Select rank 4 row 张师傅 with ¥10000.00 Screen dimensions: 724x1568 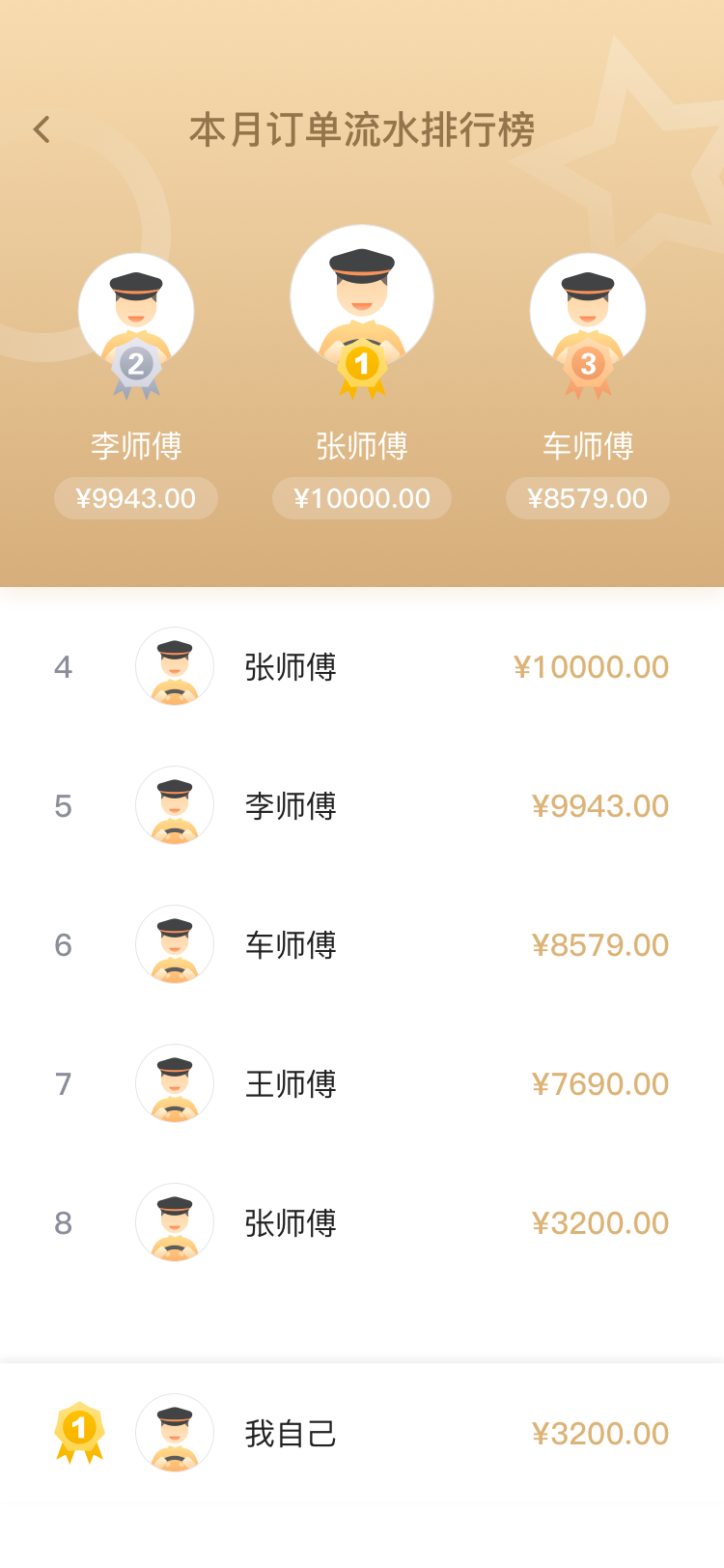[x=362, y=667]
